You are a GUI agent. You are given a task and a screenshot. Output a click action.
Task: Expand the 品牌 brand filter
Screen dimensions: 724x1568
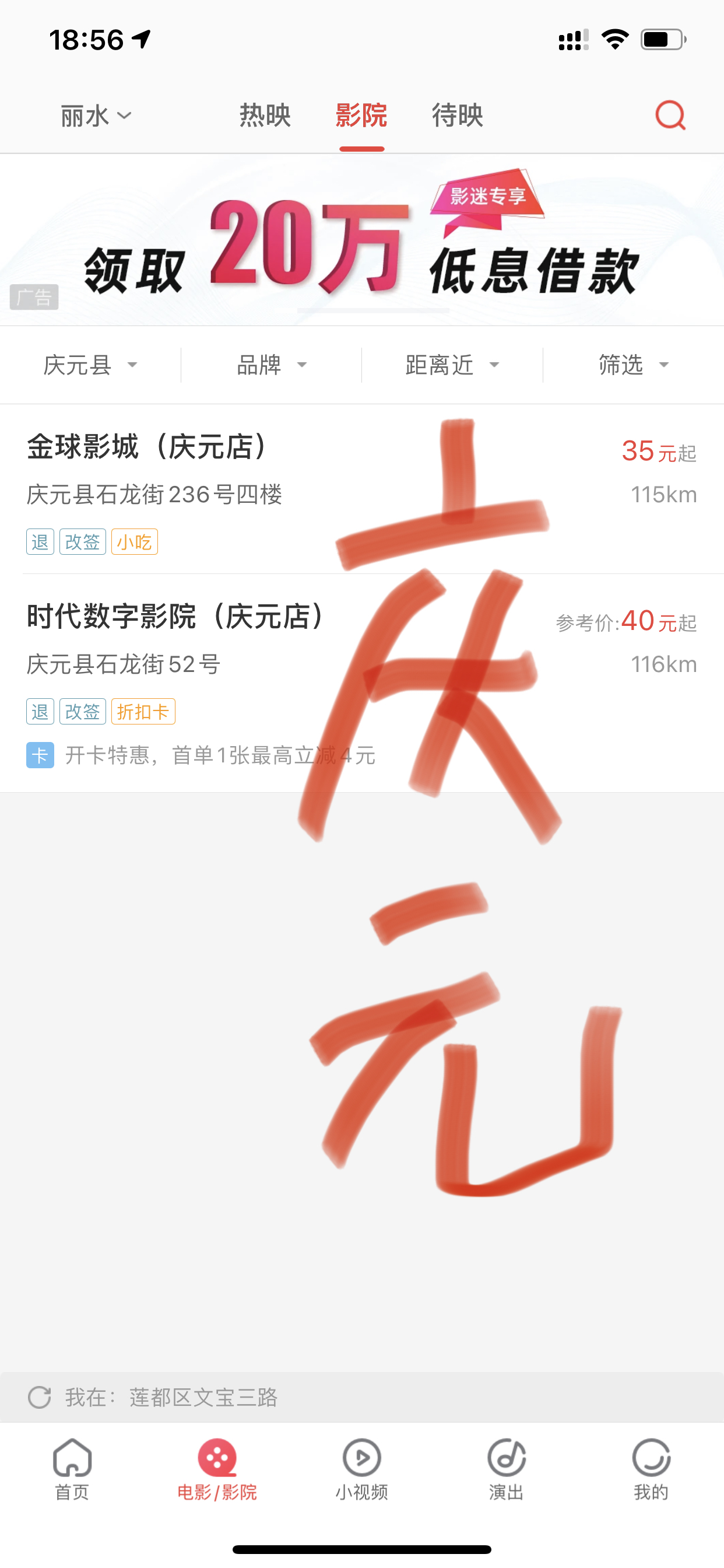(x=271, y=365)
